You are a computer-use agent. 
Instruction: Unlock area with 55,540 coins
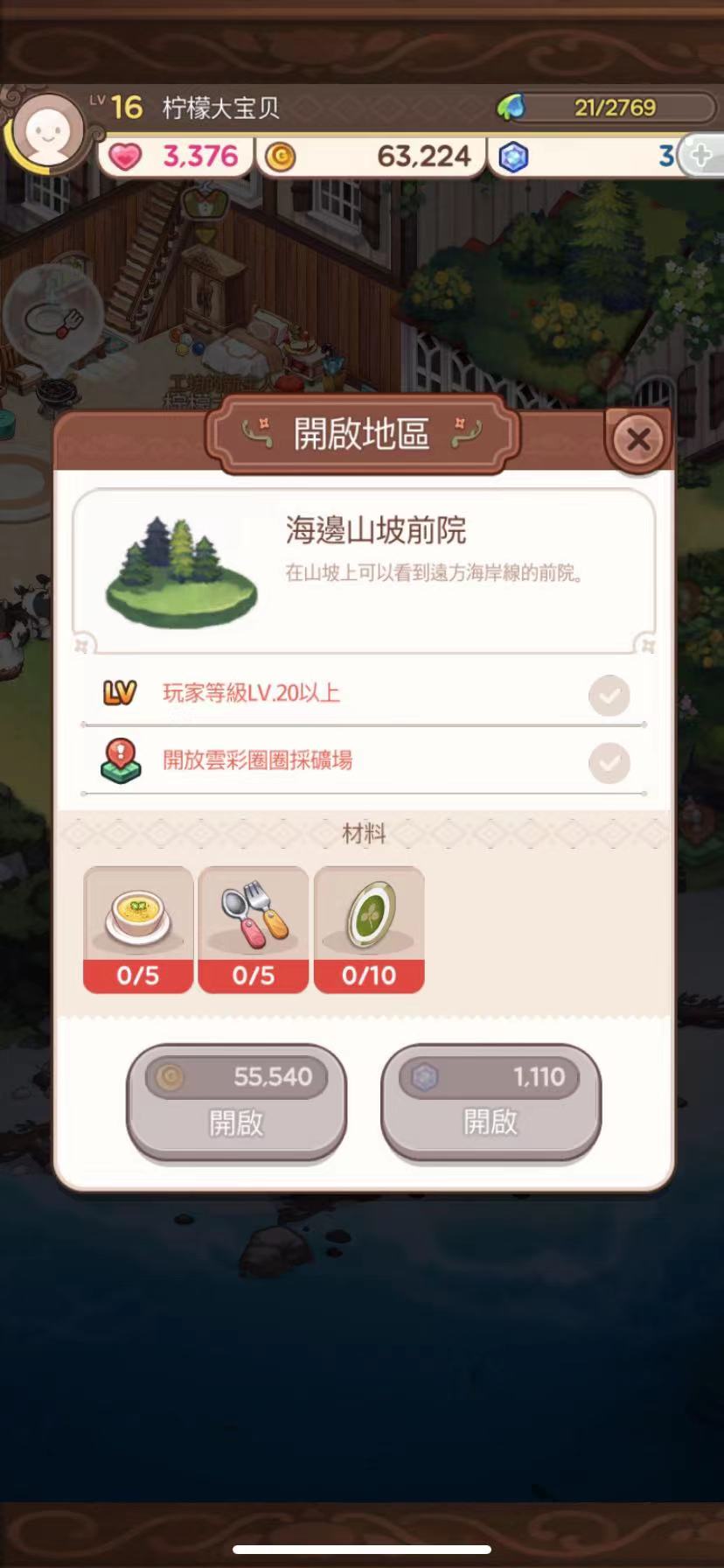tap(236, 1102)
